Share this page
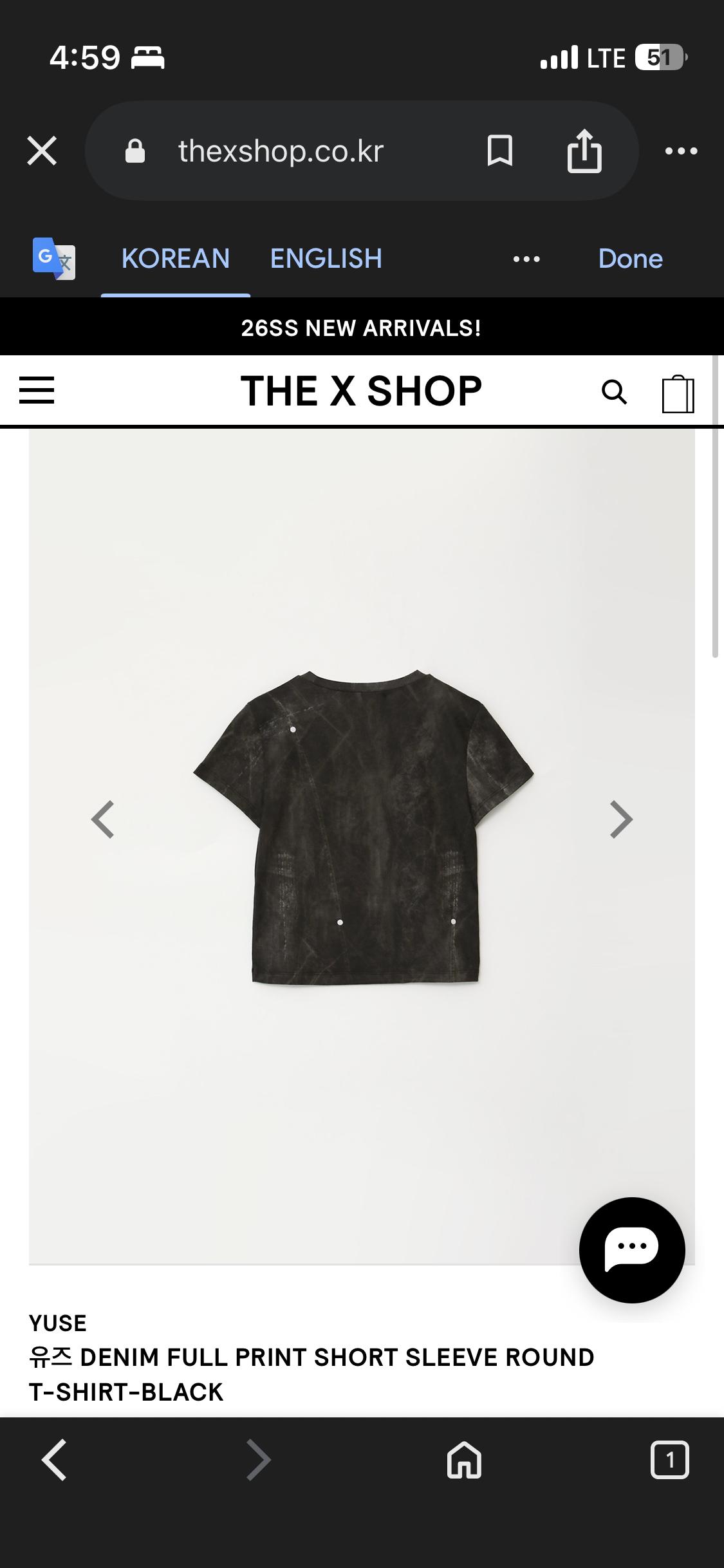This screenshot has height=1568, width=724. pyautogui.click(x=584, y=151)
